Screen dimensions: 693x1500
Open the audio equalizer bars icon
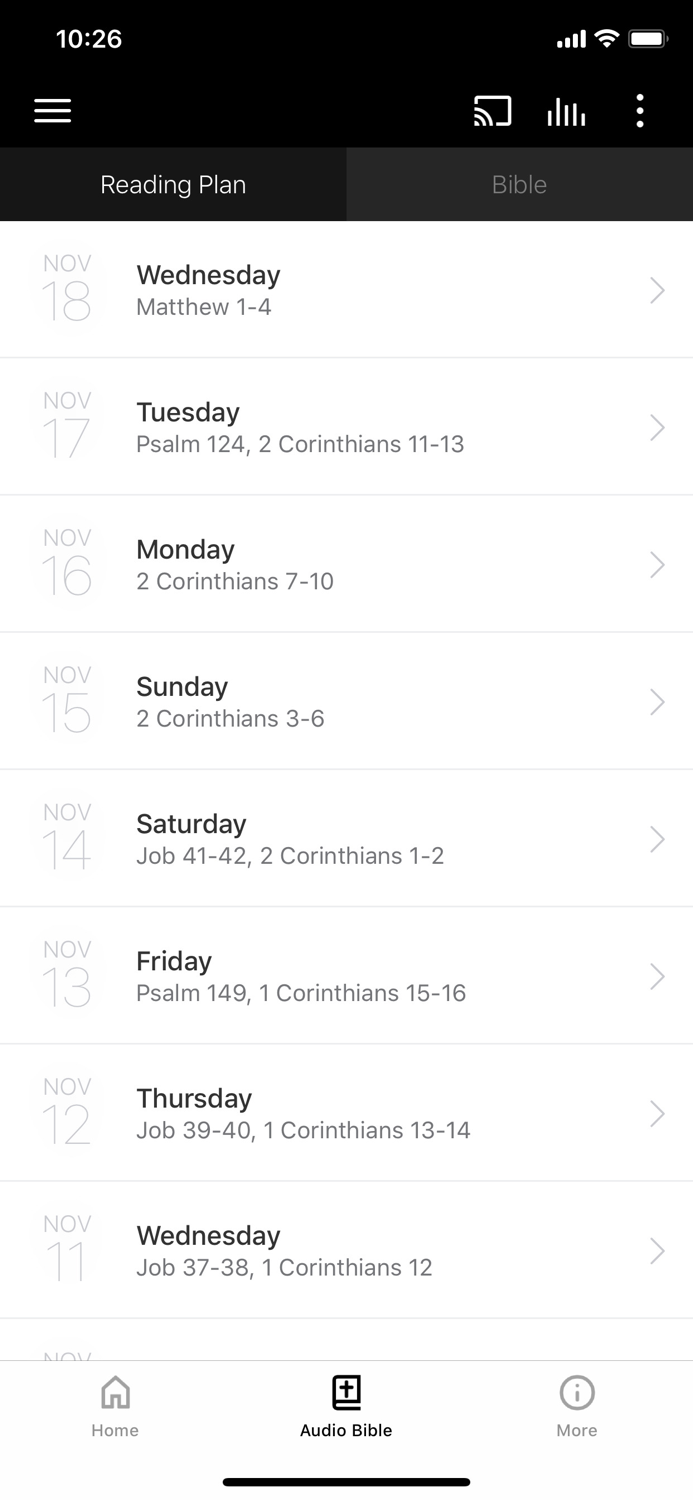[x=566, y=111]
